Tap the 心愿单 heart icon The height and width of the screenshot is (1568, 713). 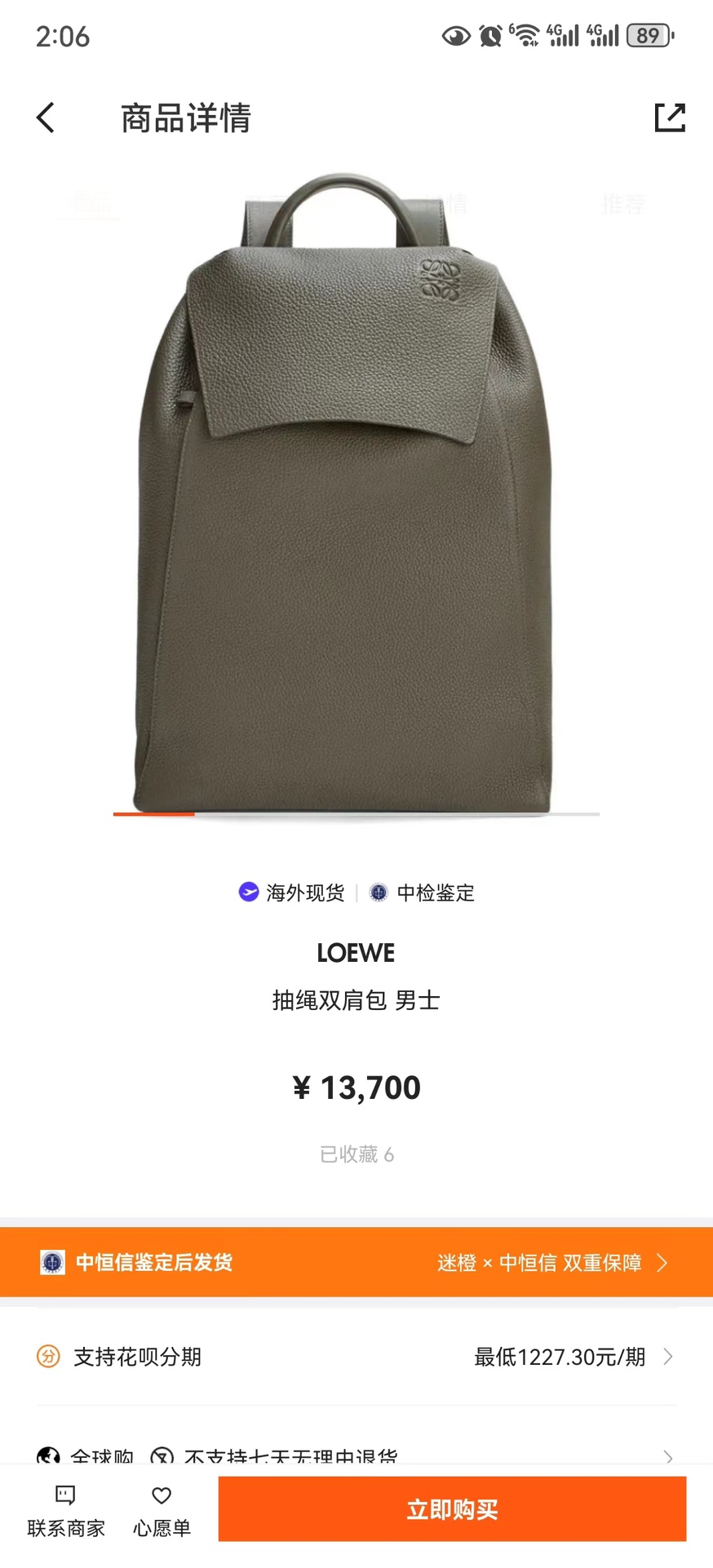pyautogui.click(x=161, y=1496)
